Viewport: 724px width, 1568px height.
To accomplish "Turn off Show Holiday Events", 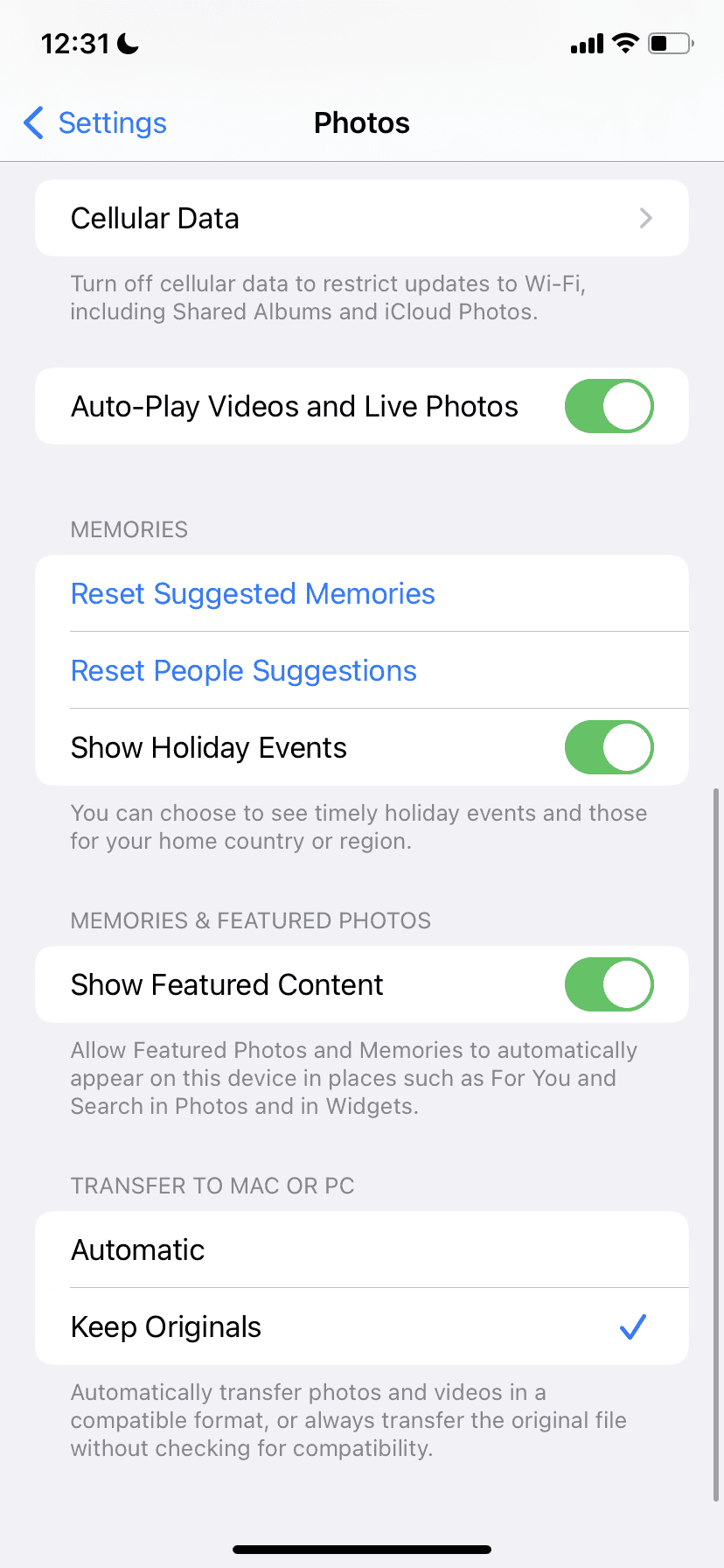I will pyautogui.click(x=609, y=748).
